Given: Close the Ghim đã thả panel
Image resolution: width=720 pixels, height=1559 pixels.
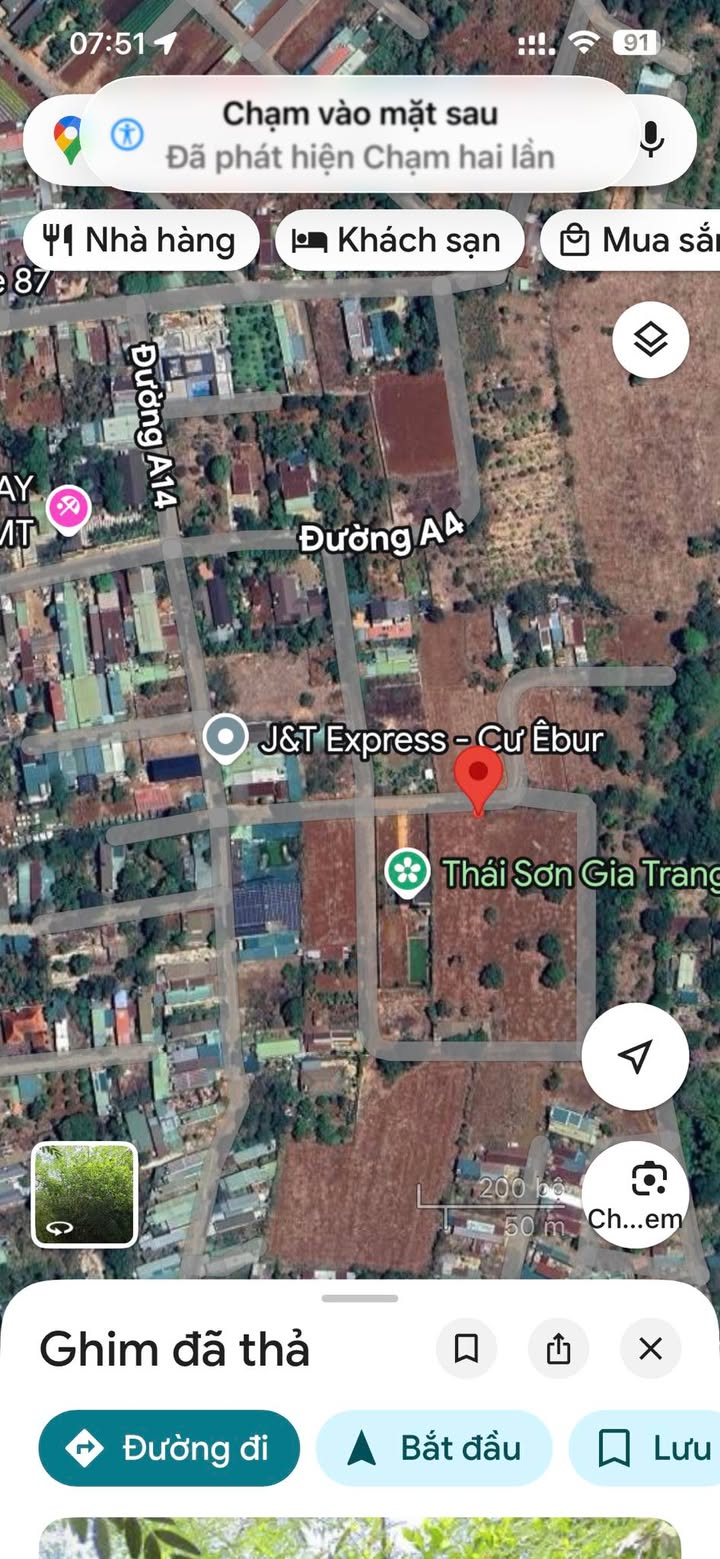Looking at the screenshot, I should (x=650, y=1349).
